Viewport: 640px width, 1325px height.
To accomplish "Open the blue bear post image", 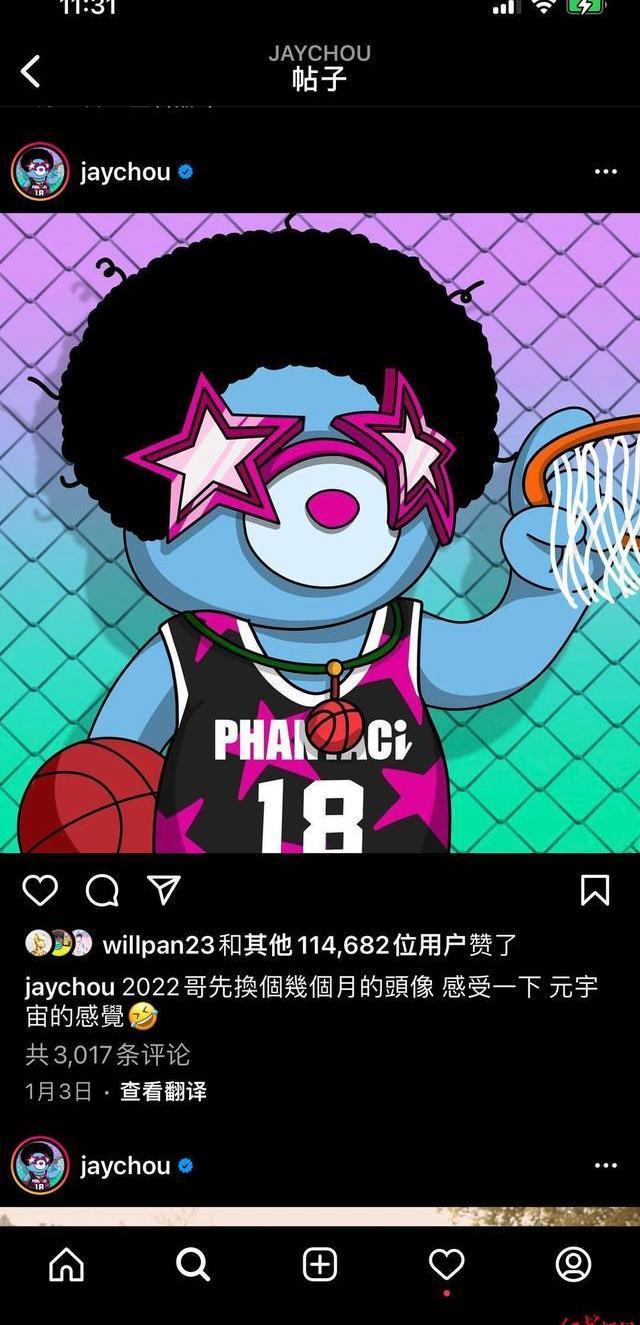I will (x=320, y=532).
